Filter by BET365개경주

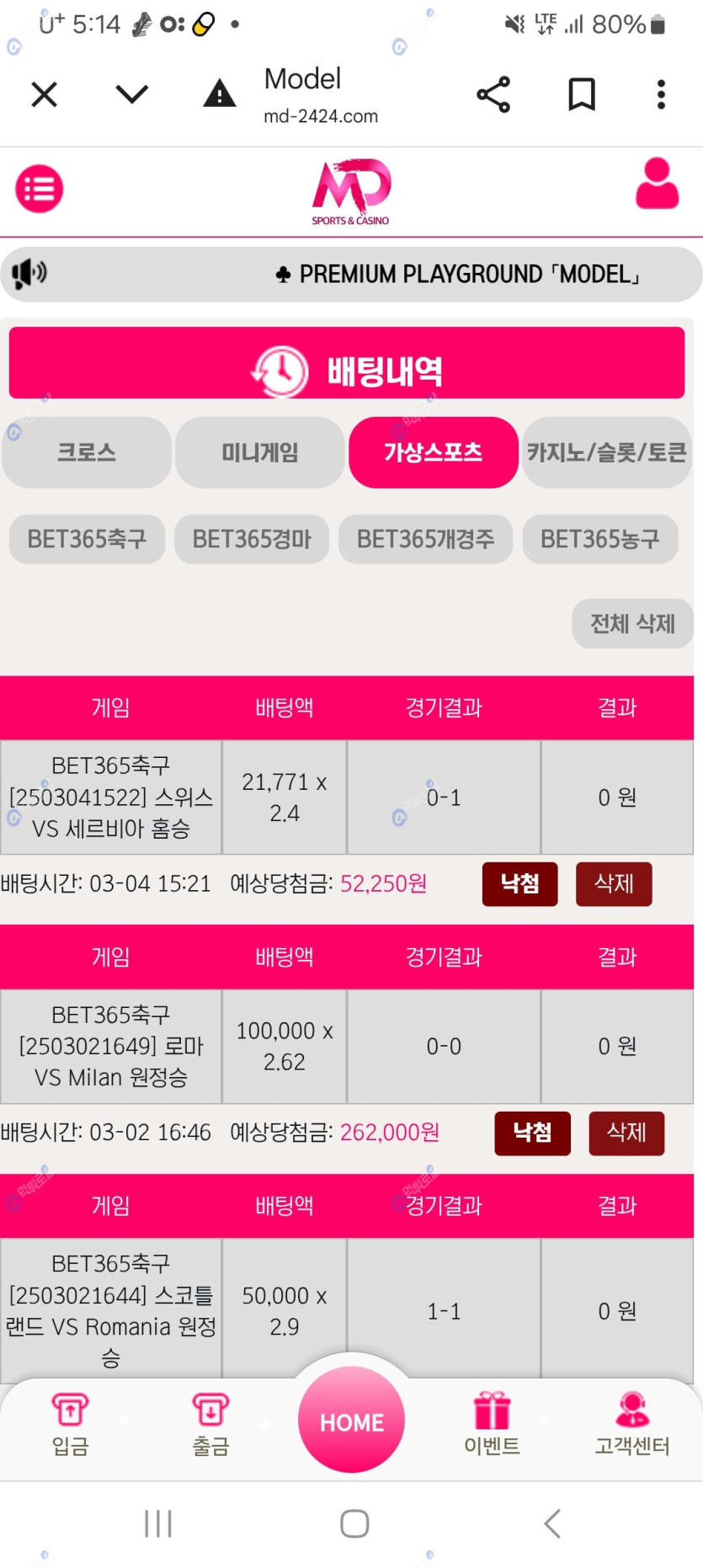click(425, 539)
